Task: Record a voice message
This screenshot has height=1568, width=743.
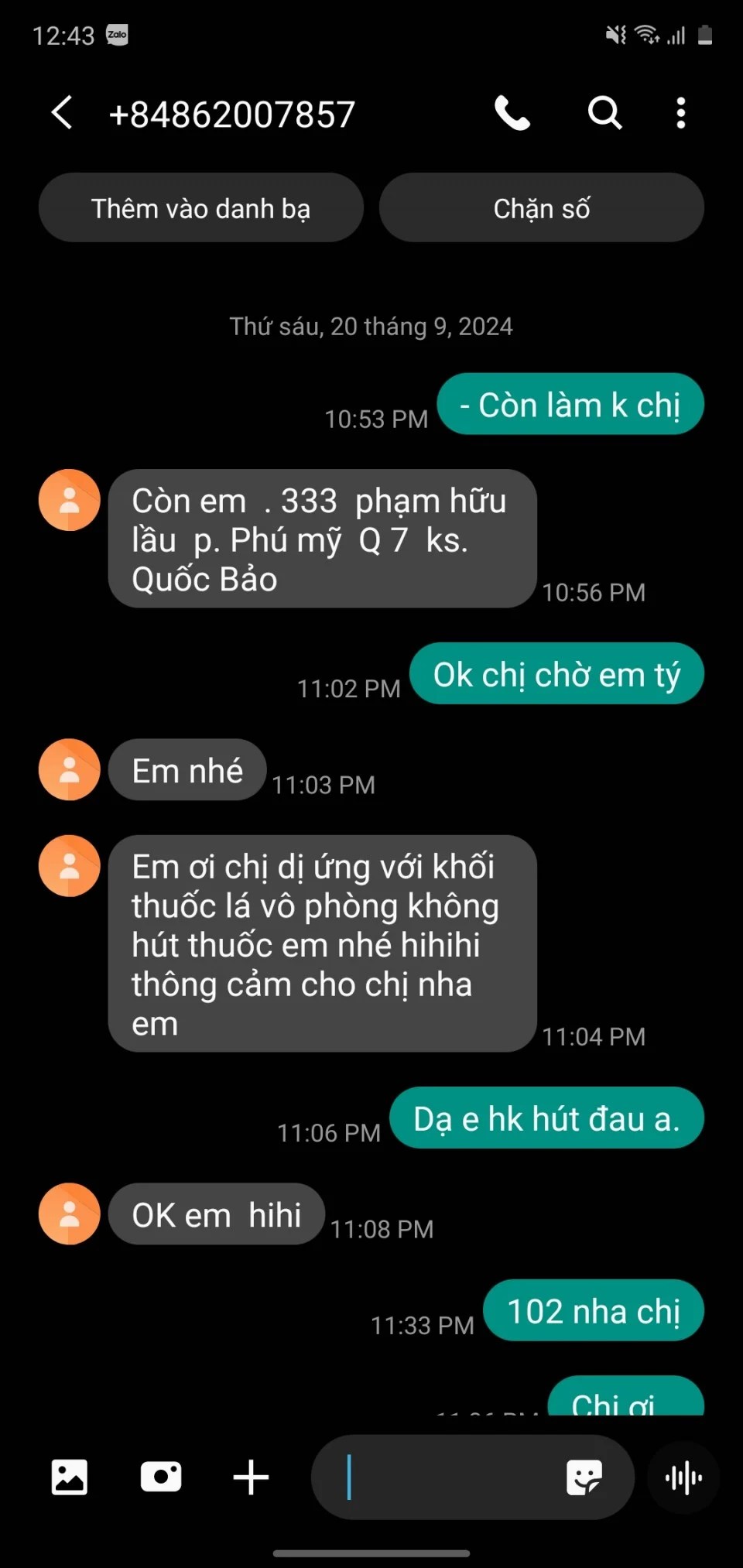Action: point(684,1477)
